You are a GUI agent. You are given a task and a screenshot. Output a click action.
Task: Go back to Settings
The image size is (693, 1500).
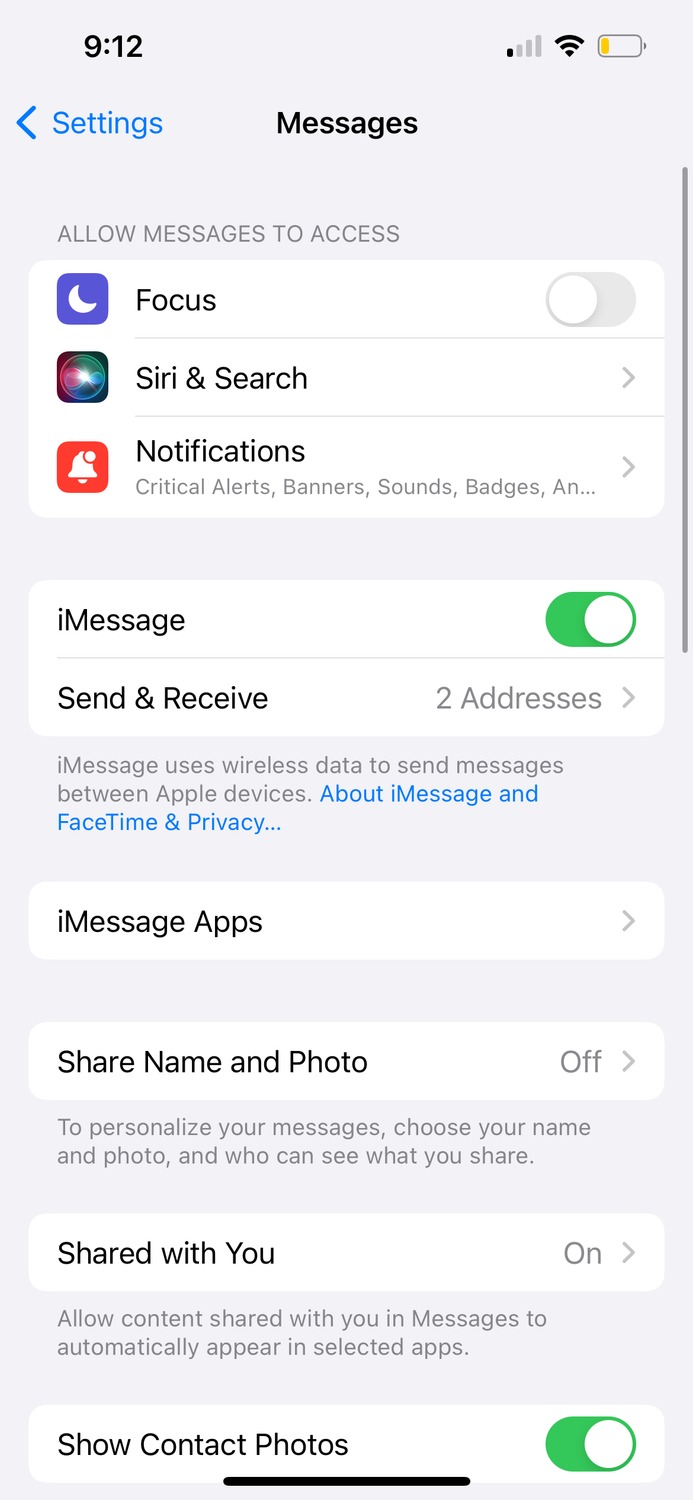coord(90,123)
